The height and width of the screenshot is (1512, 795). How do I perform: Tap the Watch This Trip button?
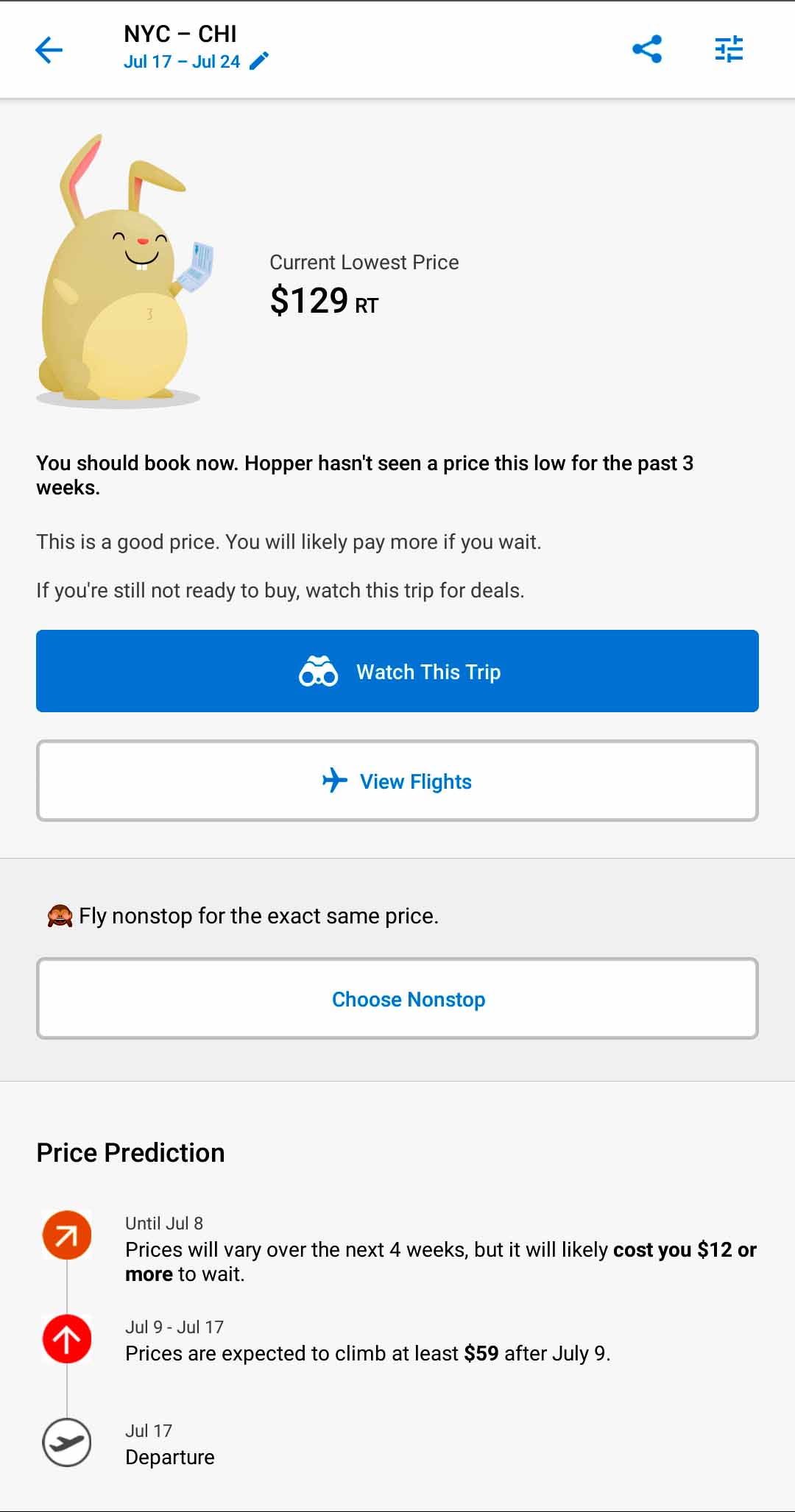tap(397, 671)
